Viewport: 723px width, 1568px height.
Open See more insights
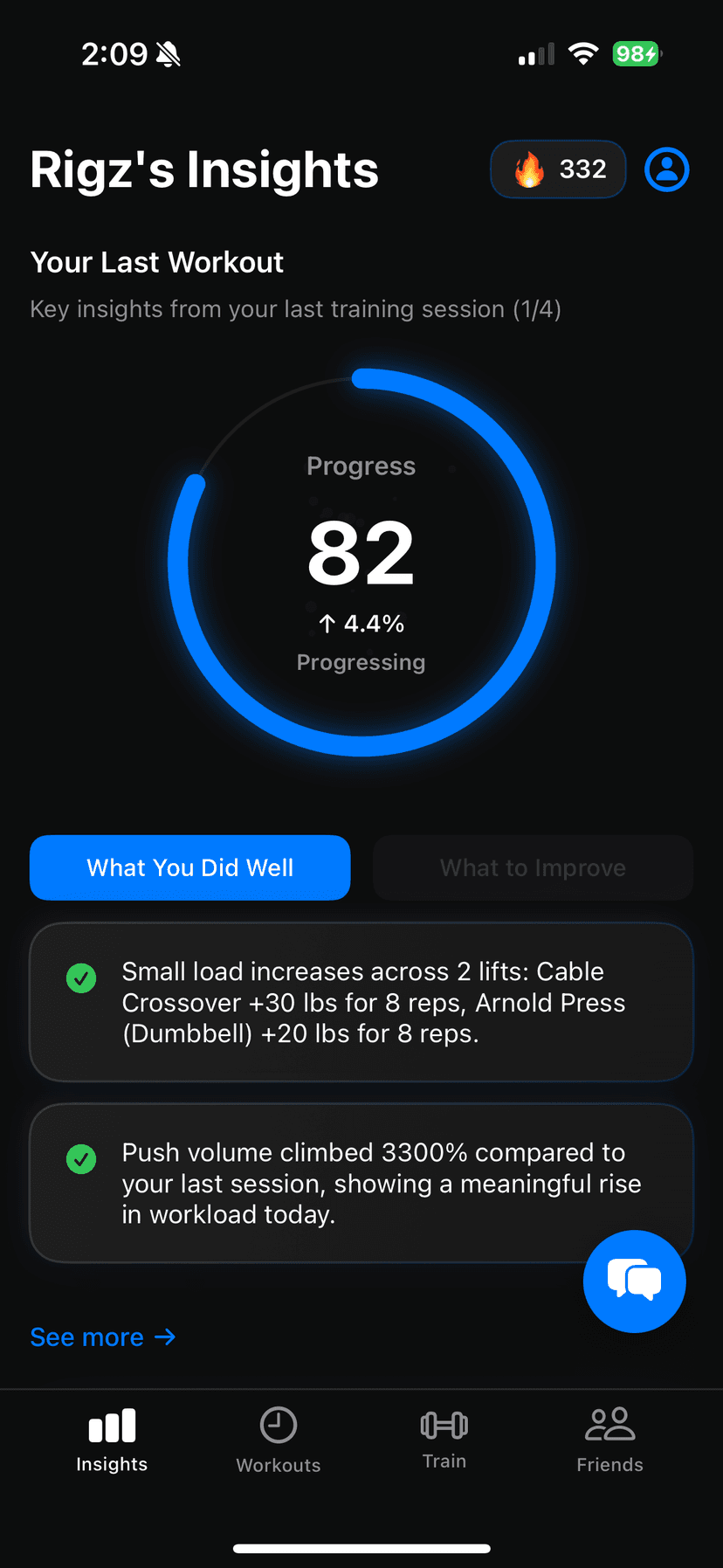point(102,1337)
